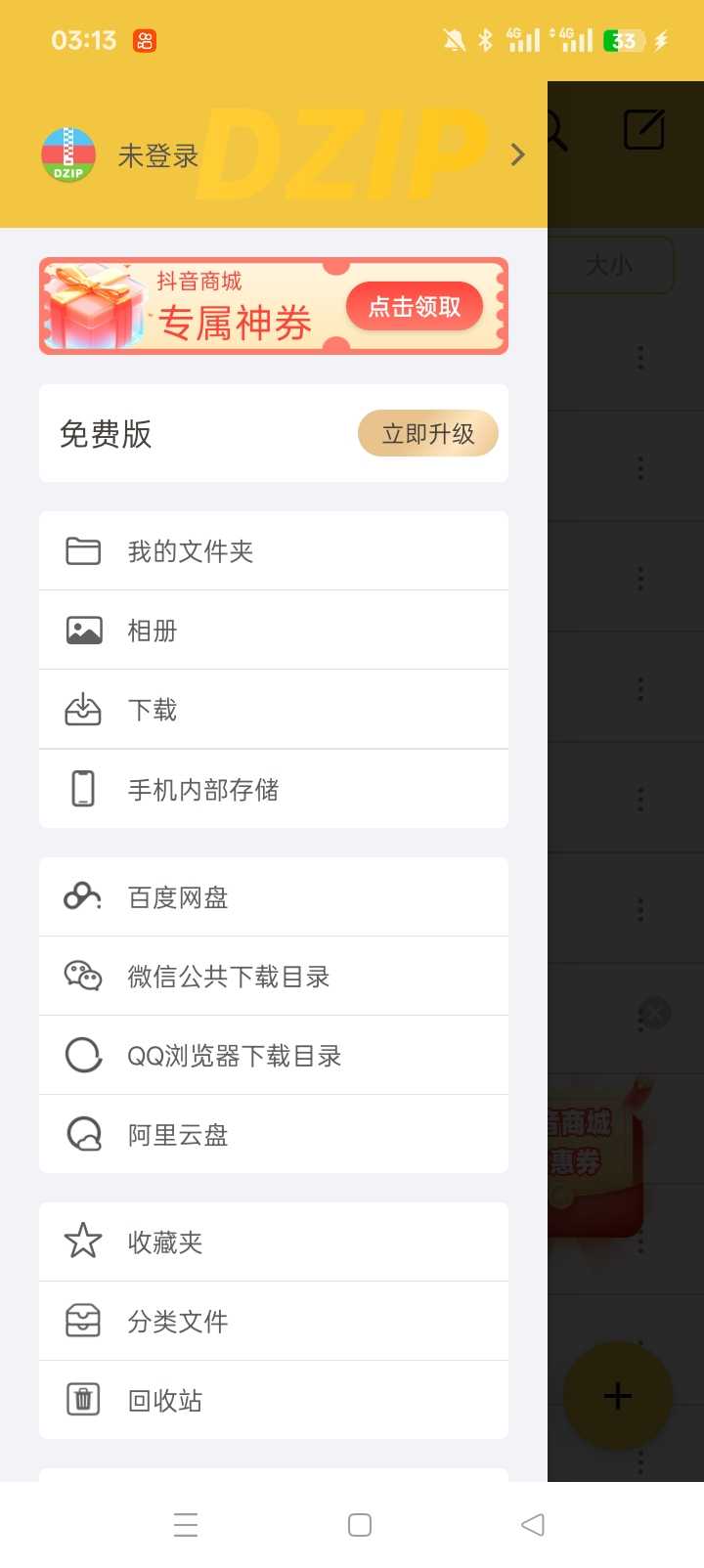Open the 相册 album entry

[x=274, y=631]
